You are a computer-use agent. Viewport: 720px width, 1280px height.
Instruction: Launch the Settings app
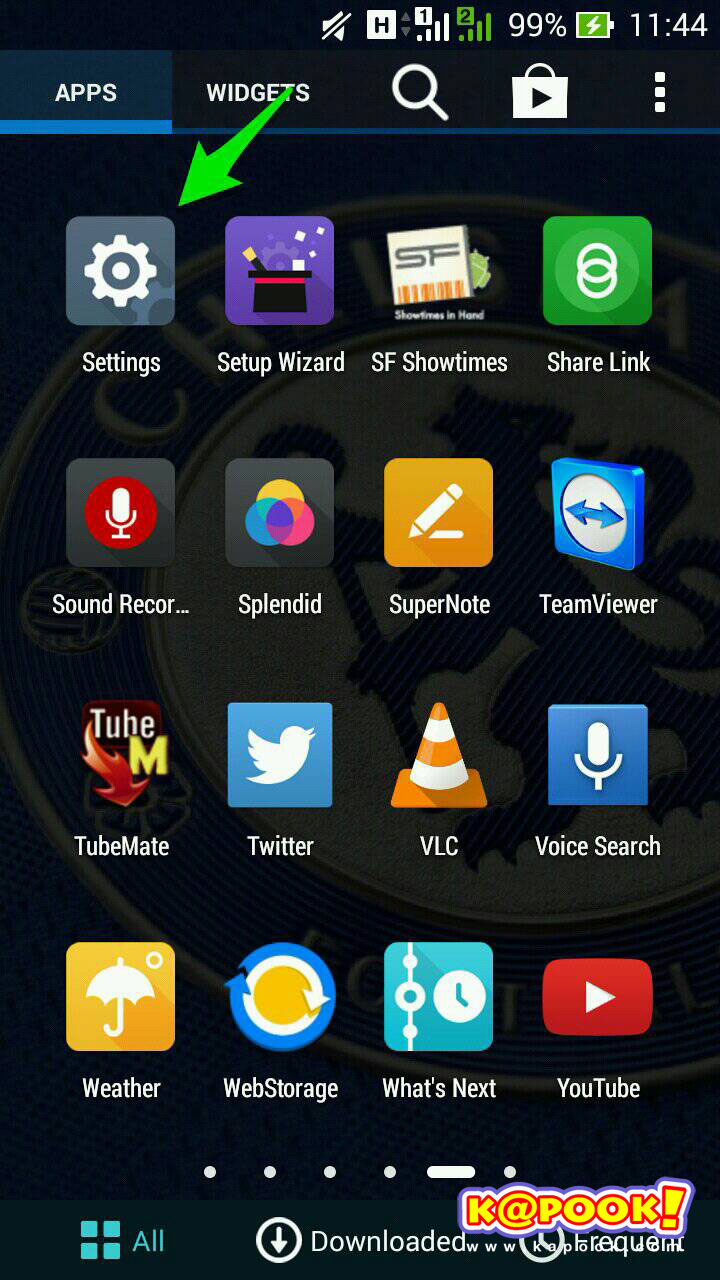click(120, 272)
